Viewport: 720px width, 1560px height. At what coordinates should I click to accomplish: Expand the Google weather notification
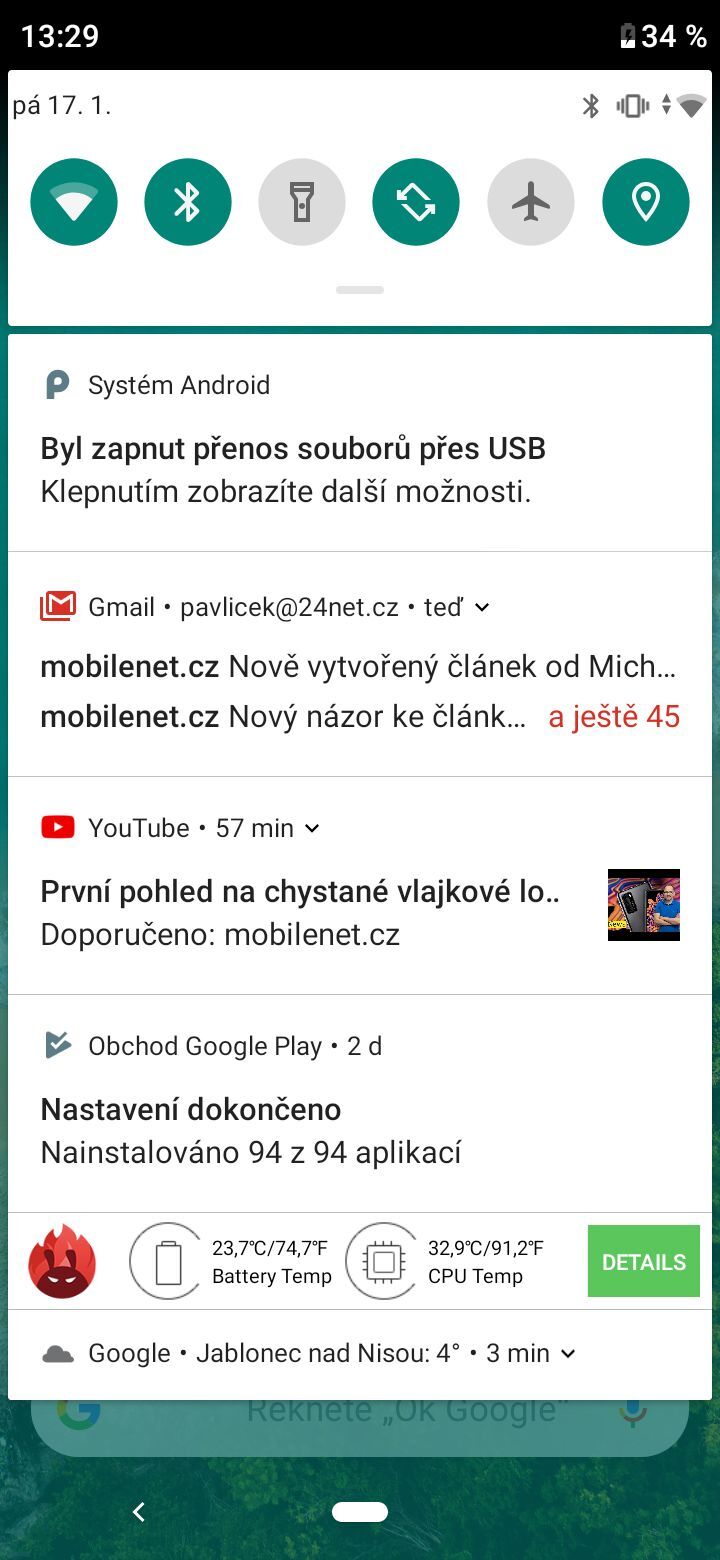pos(568,1354)
